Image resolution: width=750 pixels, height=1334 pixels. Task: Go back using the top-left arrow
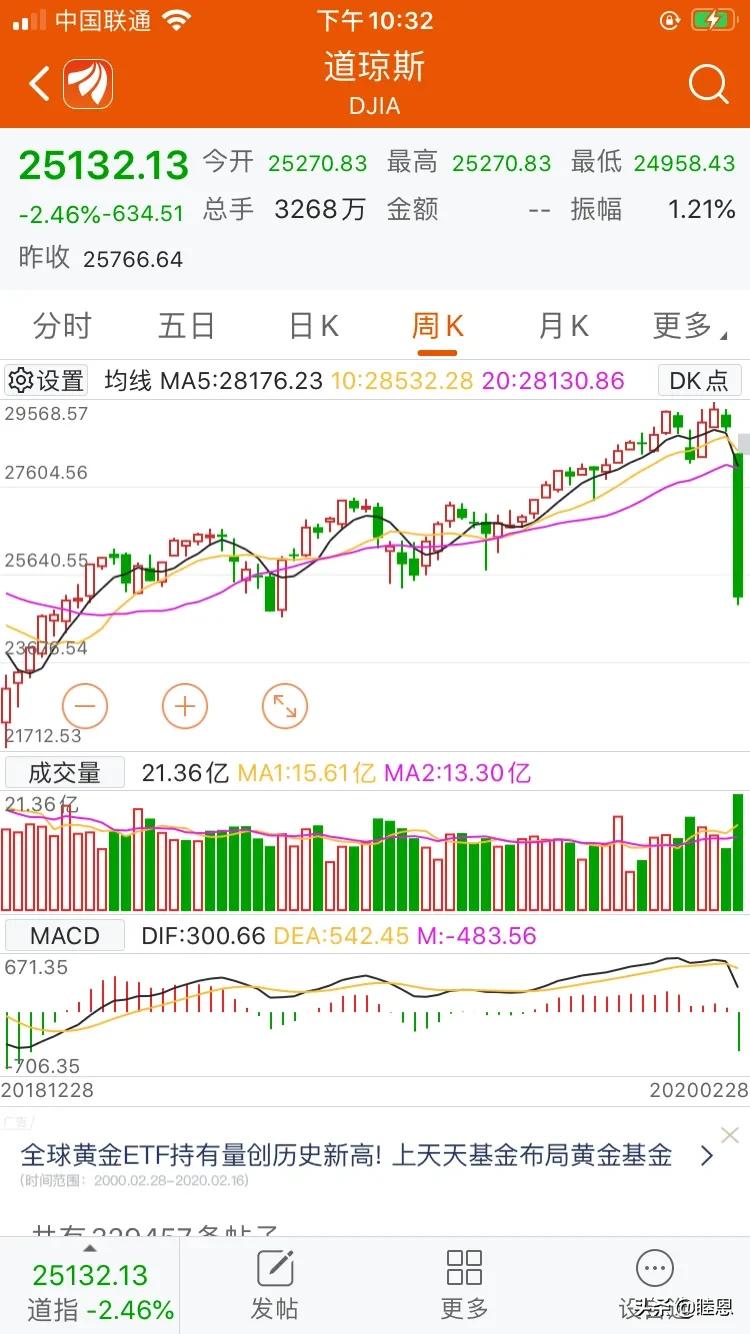tap(39, 84)
